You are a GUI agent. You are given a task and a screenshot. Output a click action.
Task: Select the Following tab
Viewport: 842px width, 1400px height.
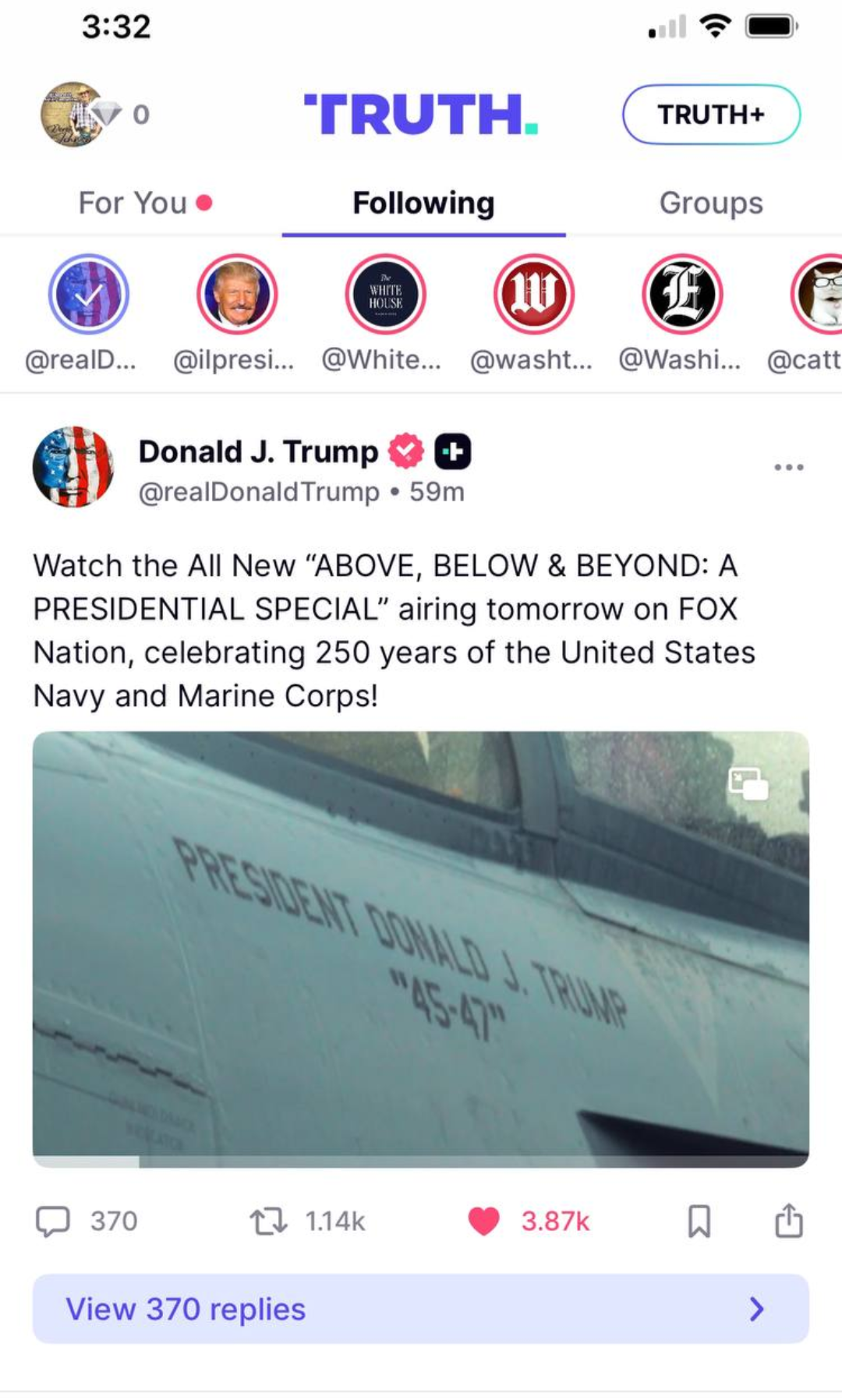pyautogui.click(x=423, y=203)
